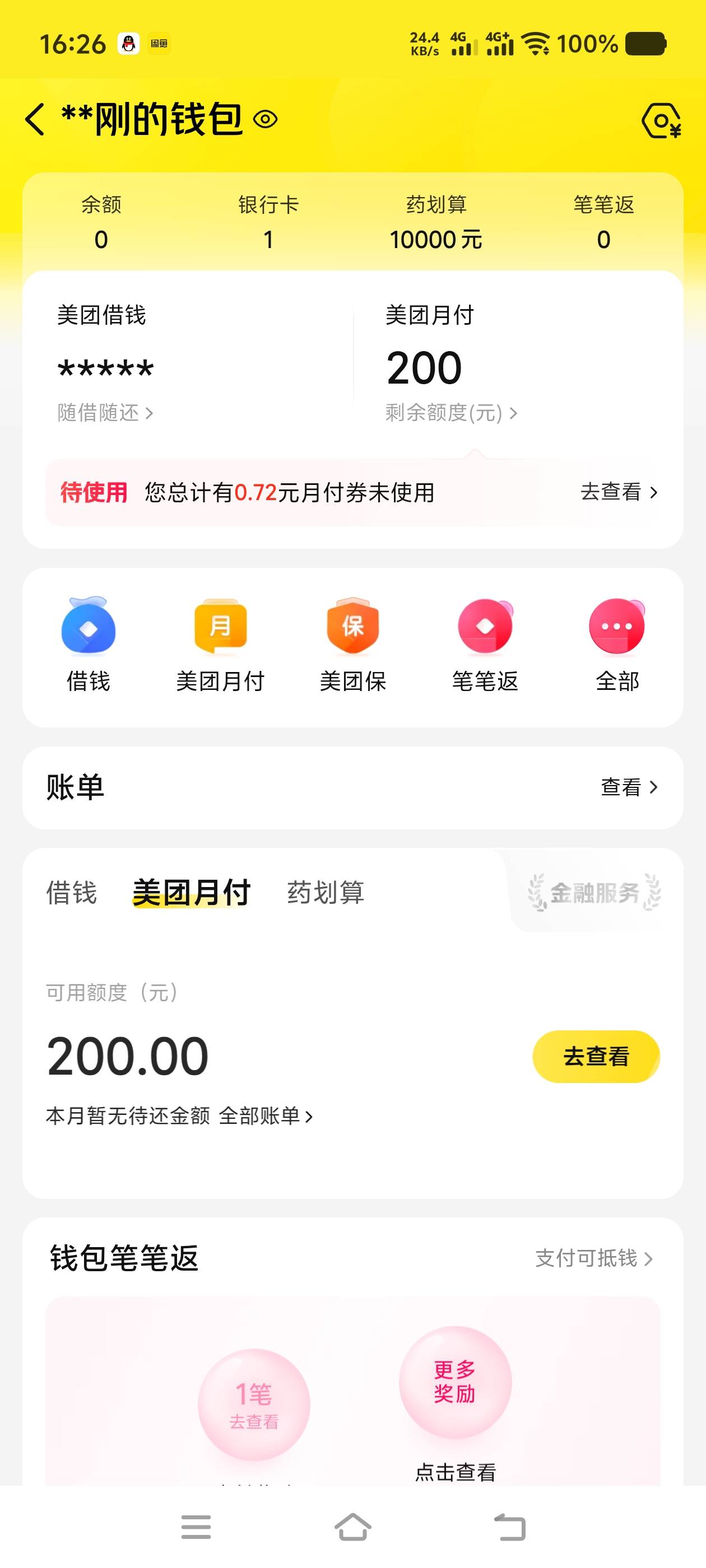
Task: View 美团月付 剩余额度
Action: coord(452,413)
